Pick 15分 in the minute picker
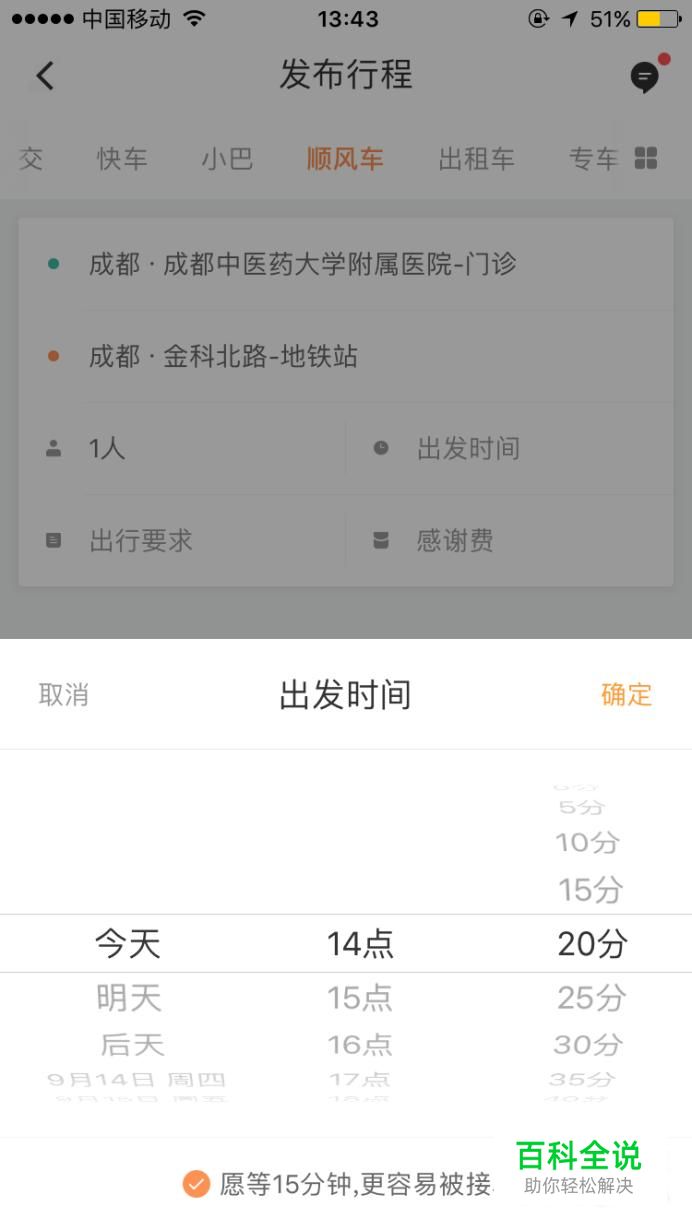 pos(590,889)
